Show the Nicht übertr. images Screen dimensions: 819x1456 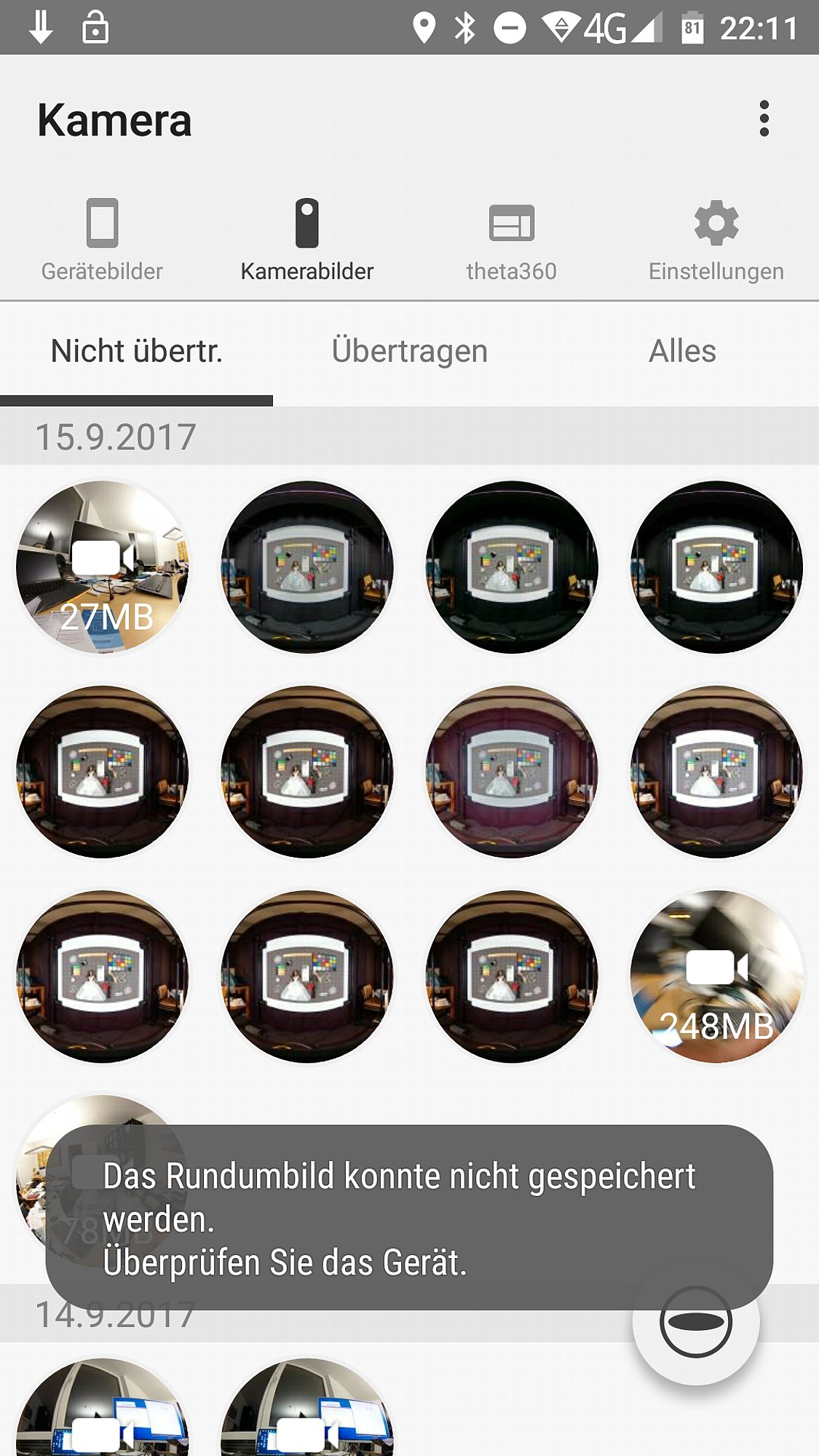136,352
